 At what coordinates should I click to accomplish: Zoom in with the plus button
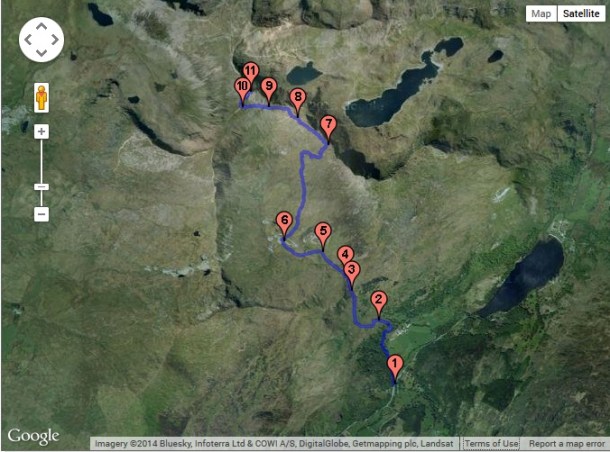point(41,132)
